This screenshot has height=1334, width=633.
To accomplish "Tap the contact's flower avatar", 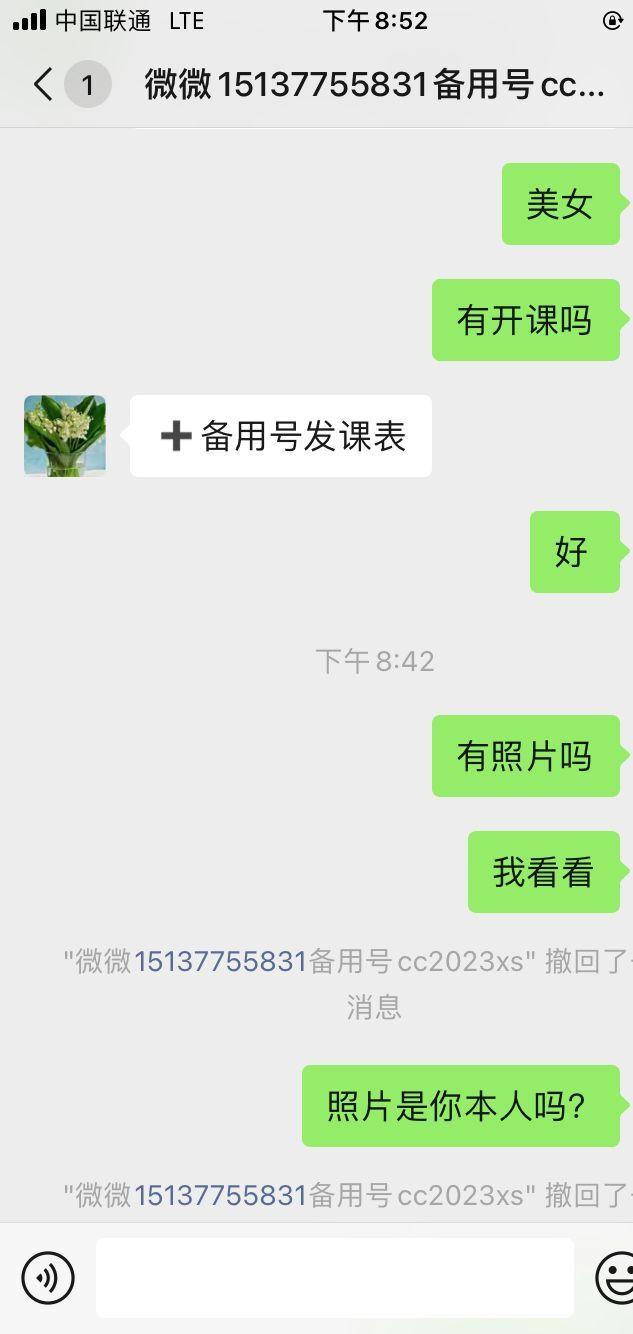I will click(x=65, y=436).
